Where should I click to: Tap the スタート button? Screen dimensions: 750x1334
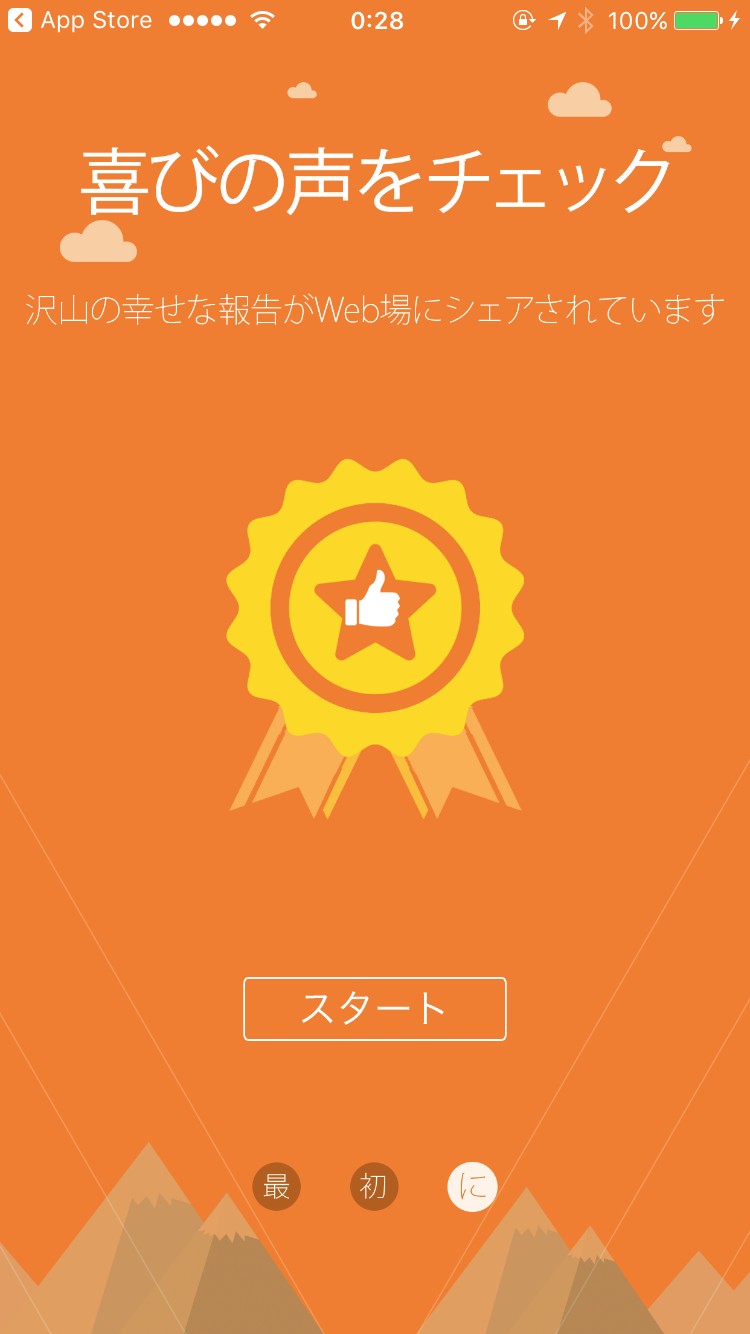375,1009
